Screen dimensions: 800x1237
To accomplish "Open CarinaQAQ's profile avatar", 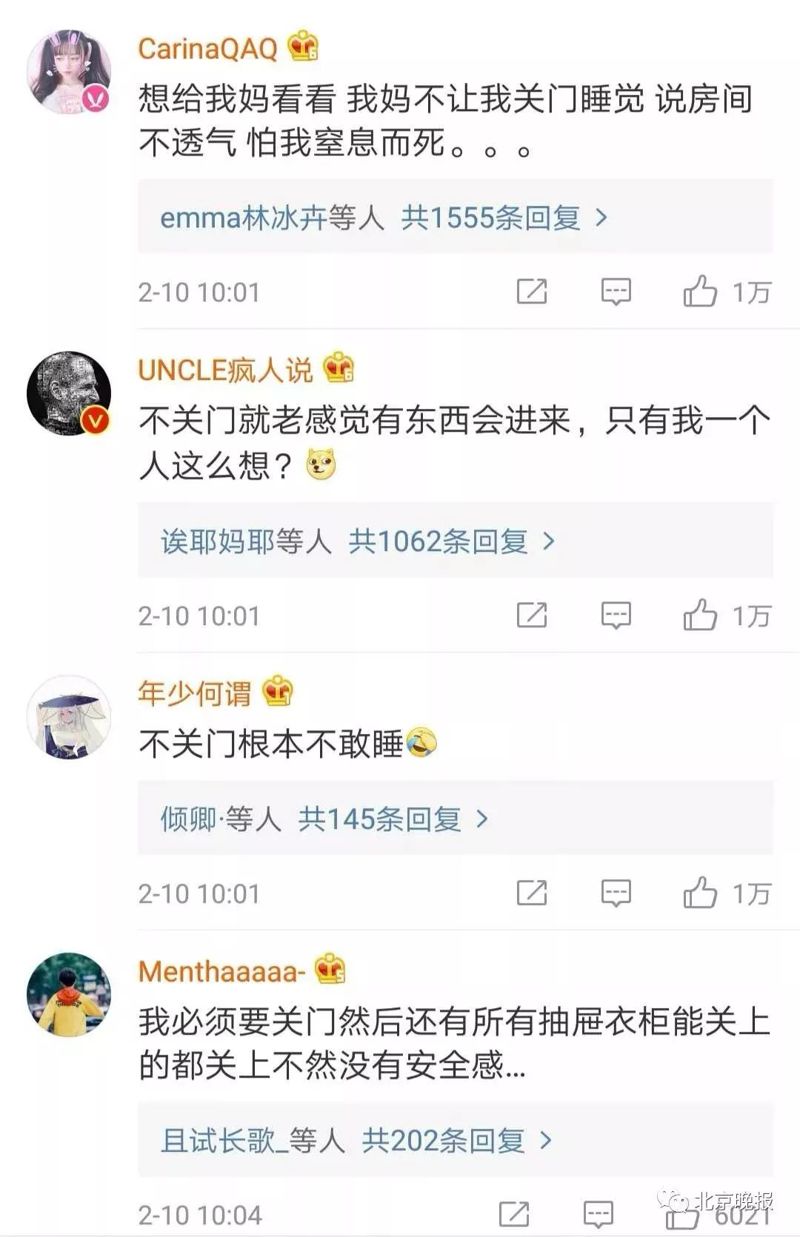I will point(69,73).
